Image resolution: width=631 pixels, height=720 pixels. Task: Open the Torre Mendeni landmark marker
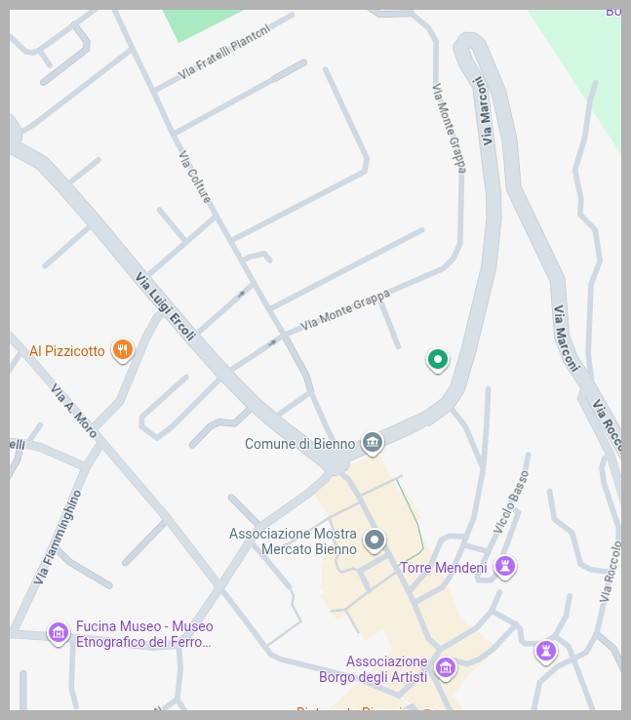pyautogui.click(x=505, y=567)
